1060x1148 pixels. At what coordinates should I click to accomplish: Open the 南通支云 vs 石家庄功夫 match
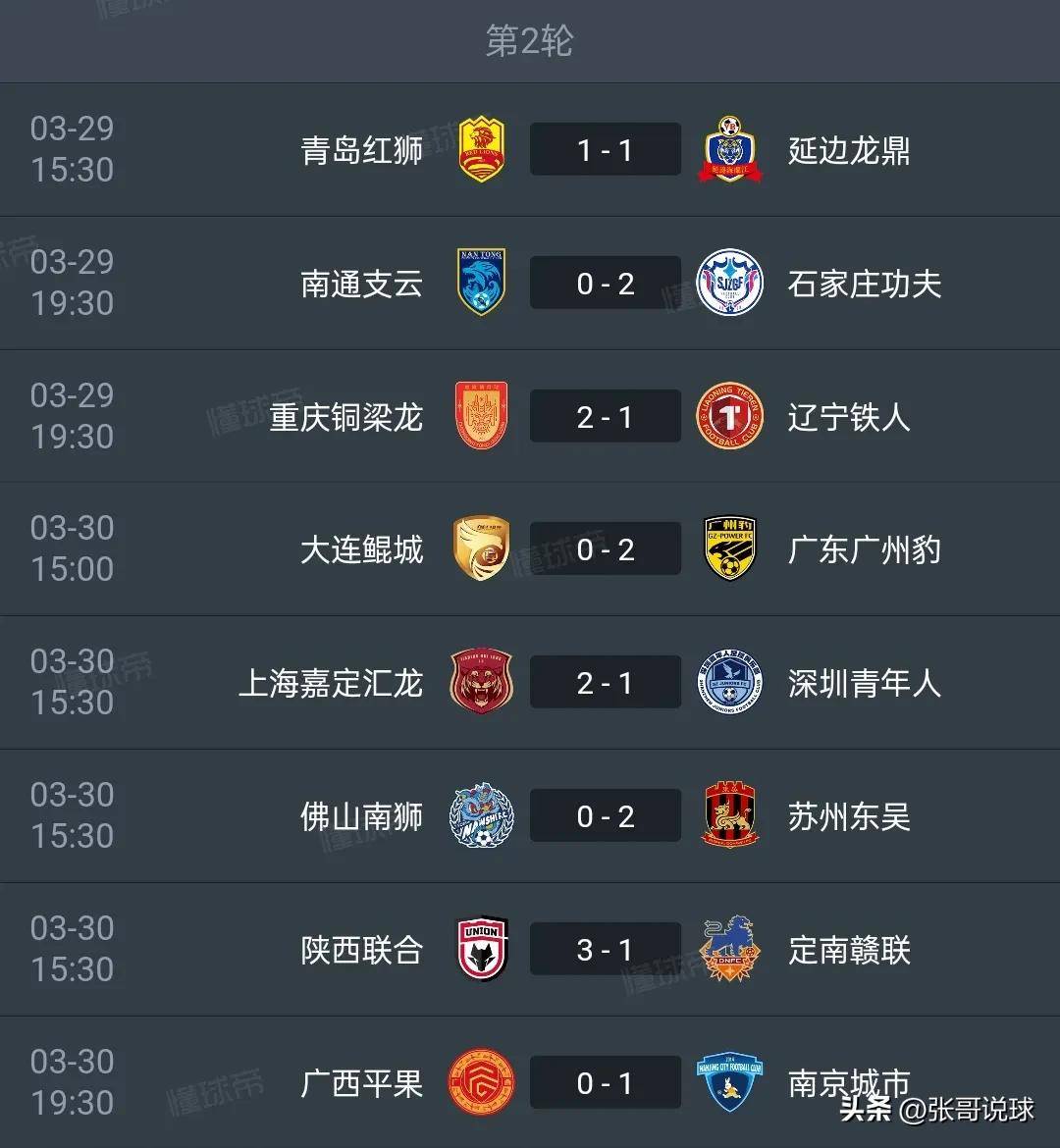605,284
